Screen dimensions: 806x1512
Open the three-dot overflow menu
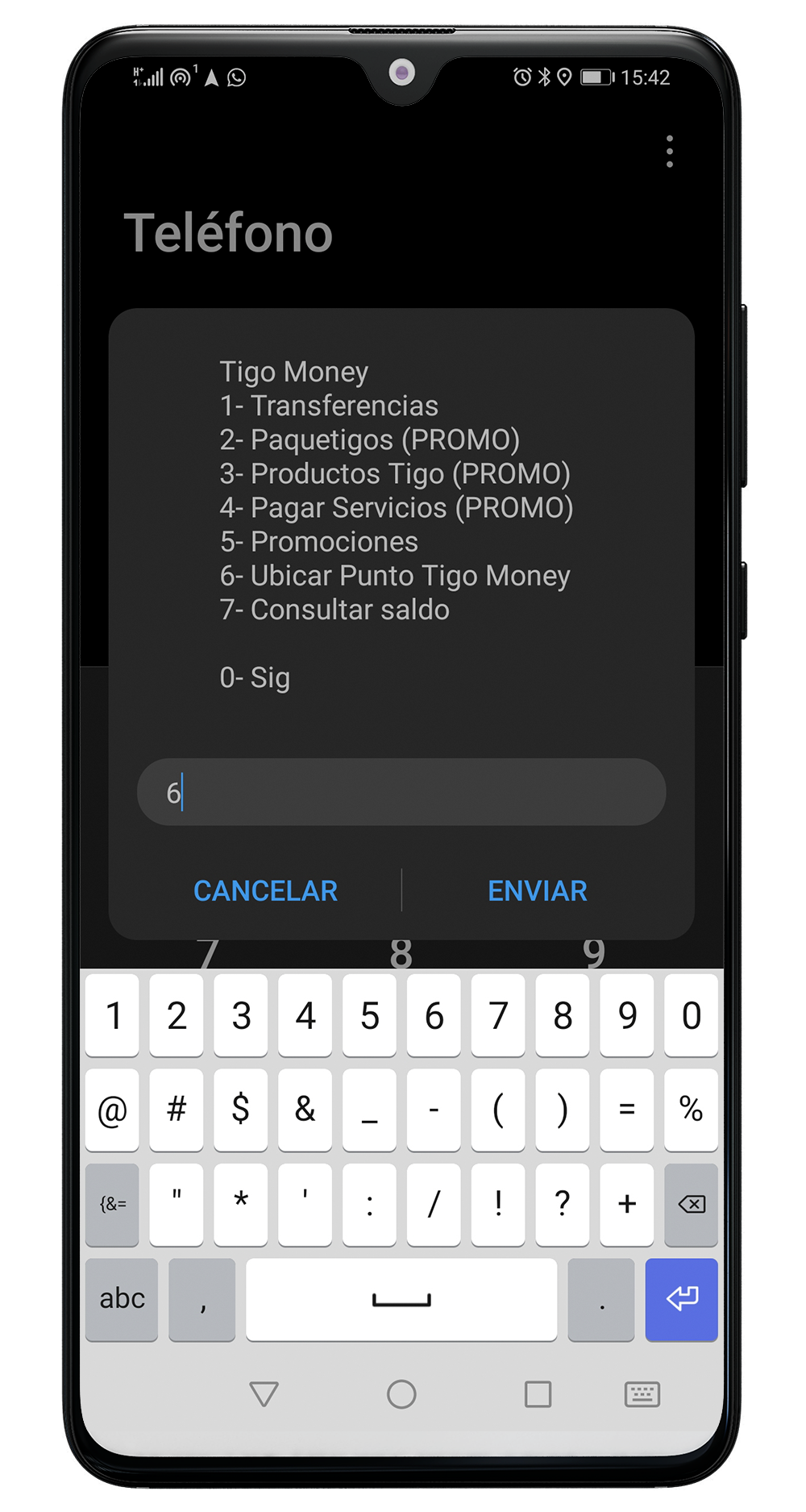tap(669, 152)
